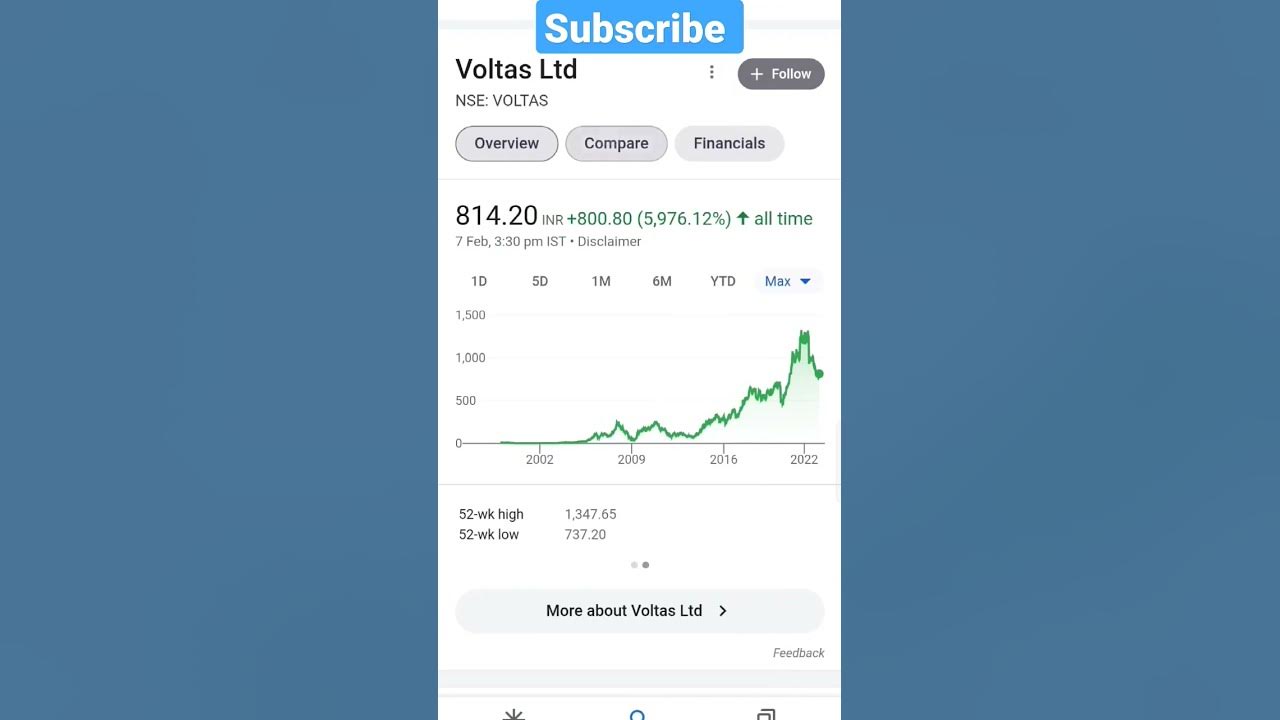The image size is (1280, 720).
Task: Open the three-dot menu beside Voltas Ltd
Action: 711,73
